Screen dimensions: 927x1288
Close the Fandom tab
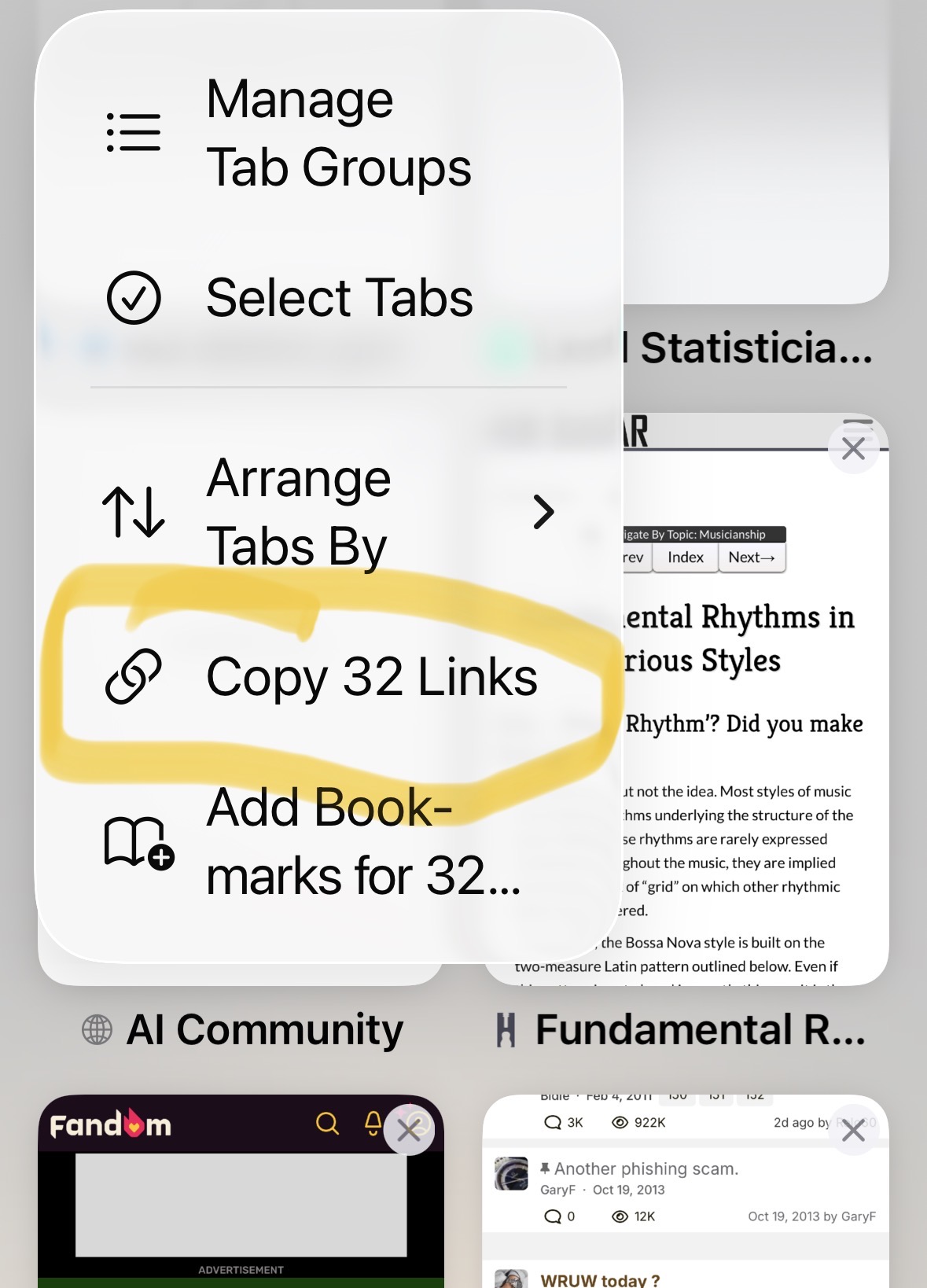(409, 1131)
